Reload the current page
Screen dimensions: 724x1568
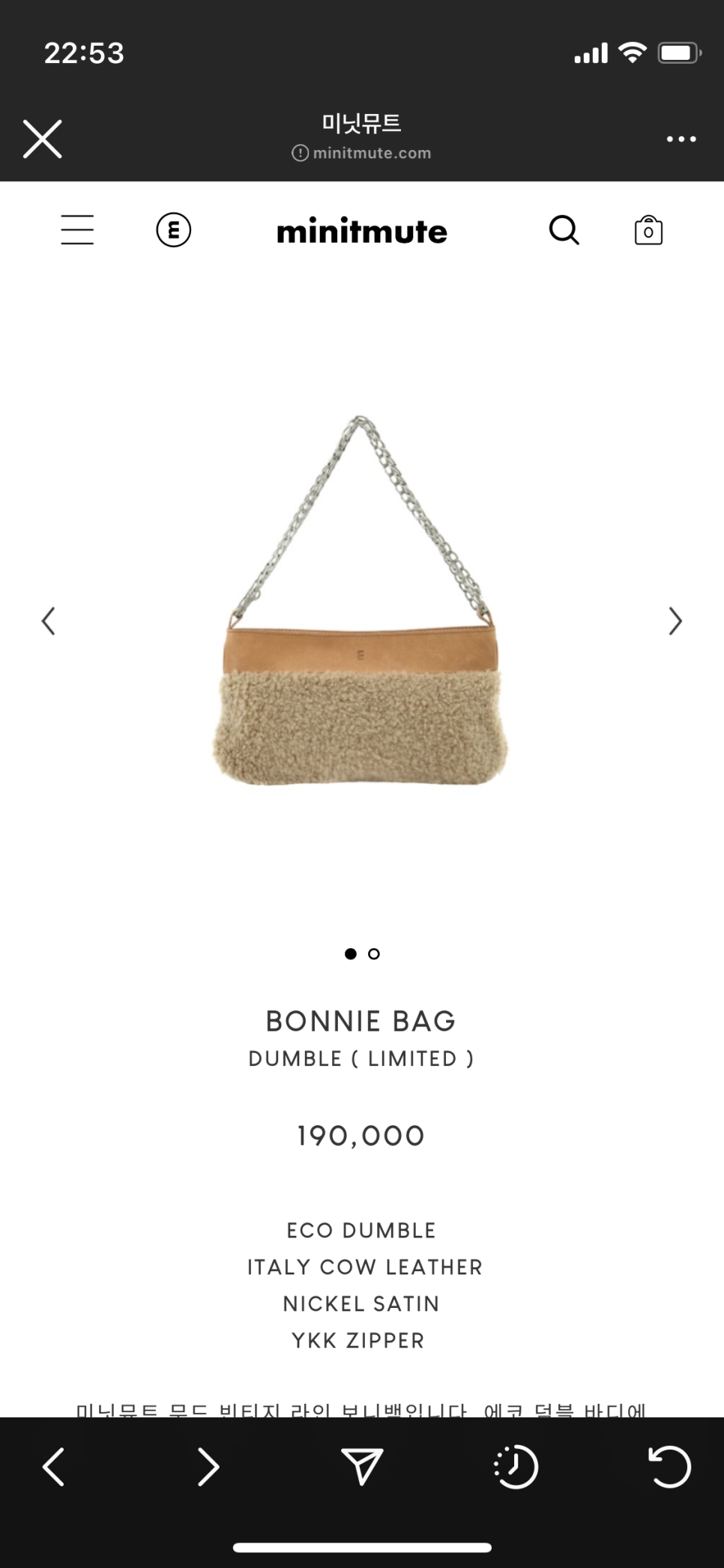[x=669, y=1467]
